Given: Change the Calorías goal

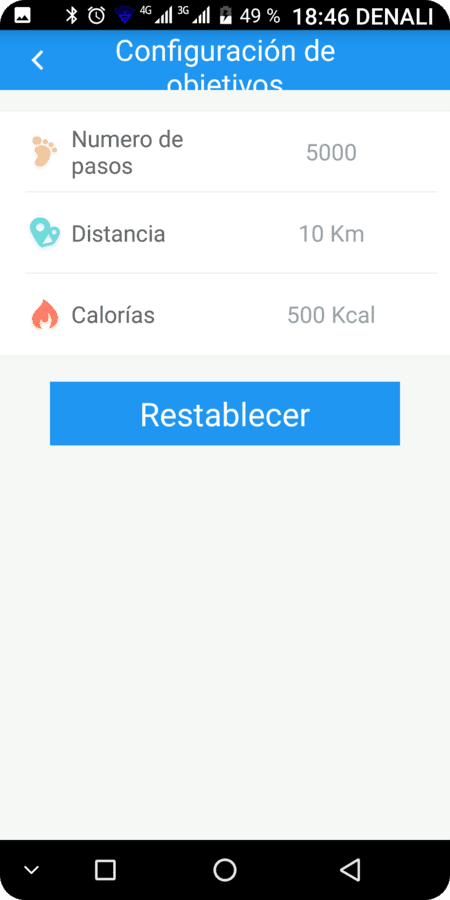Looking at the screenshot, I should coord(225,315).
